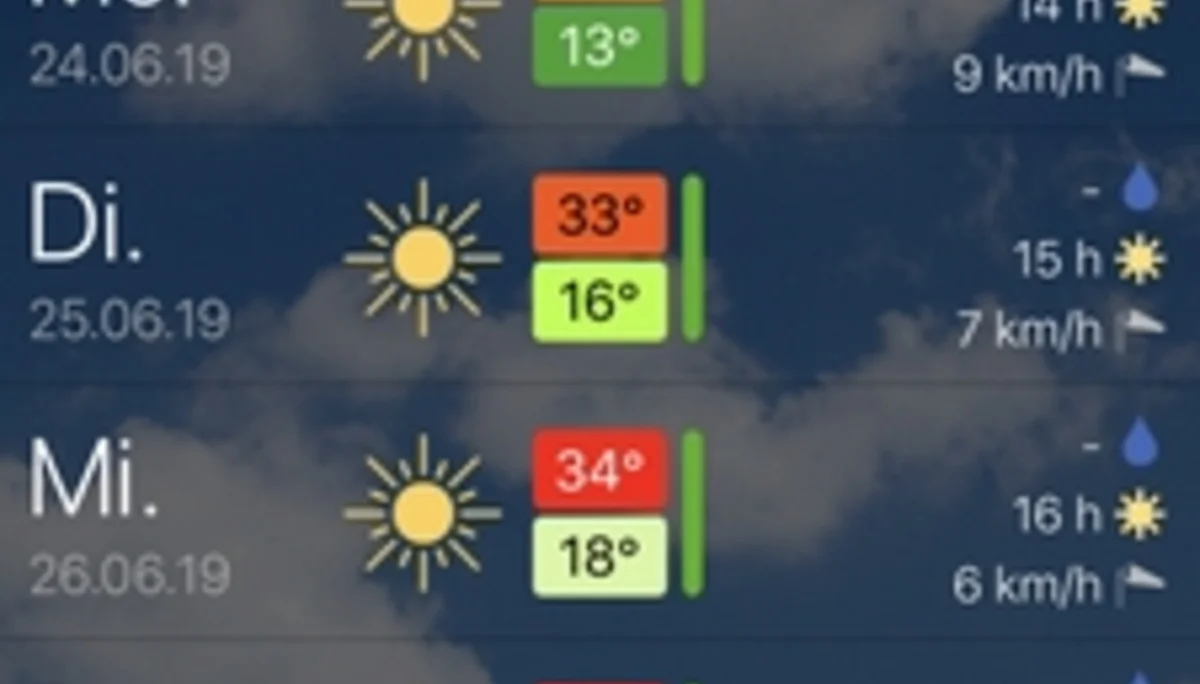Open the forecast for Di. 25.06.19

coord(600,258)
